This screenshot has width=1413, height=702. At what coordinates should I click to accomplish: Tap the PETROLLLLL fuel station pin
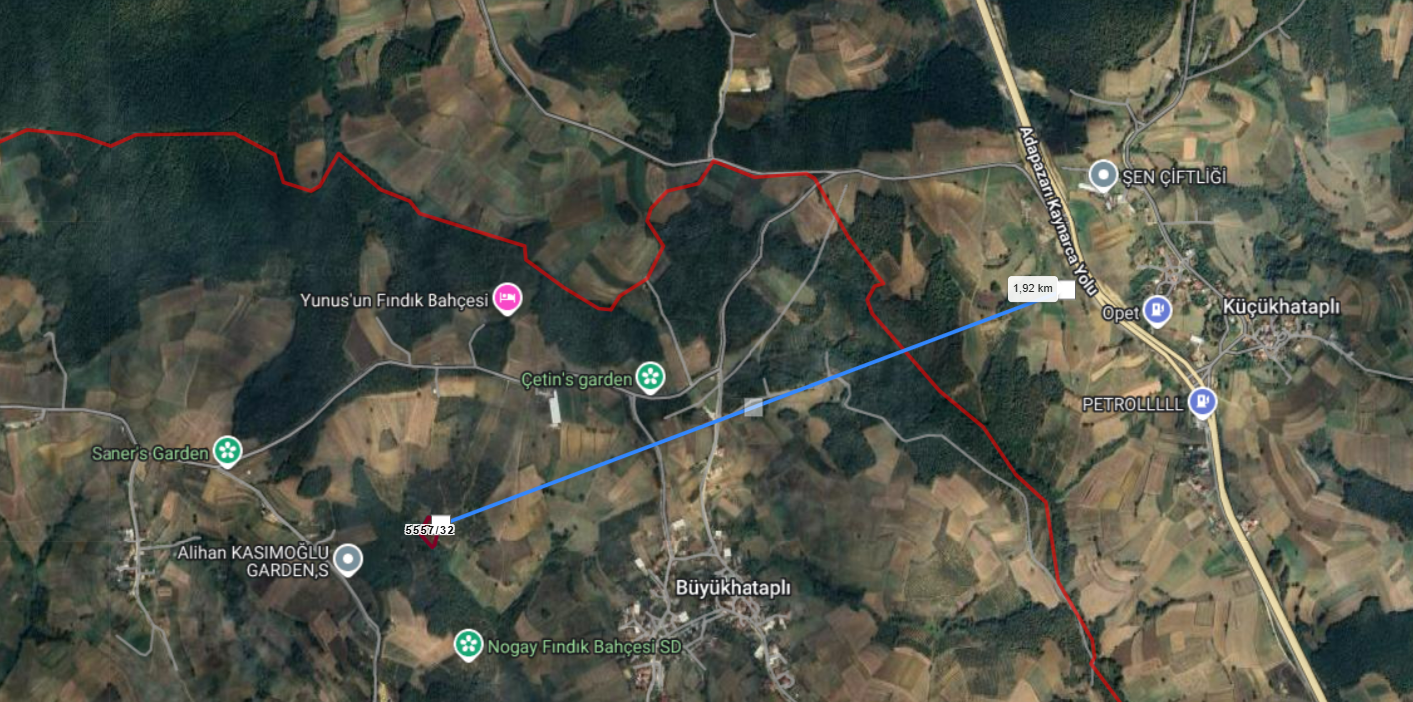point(1202,402)
